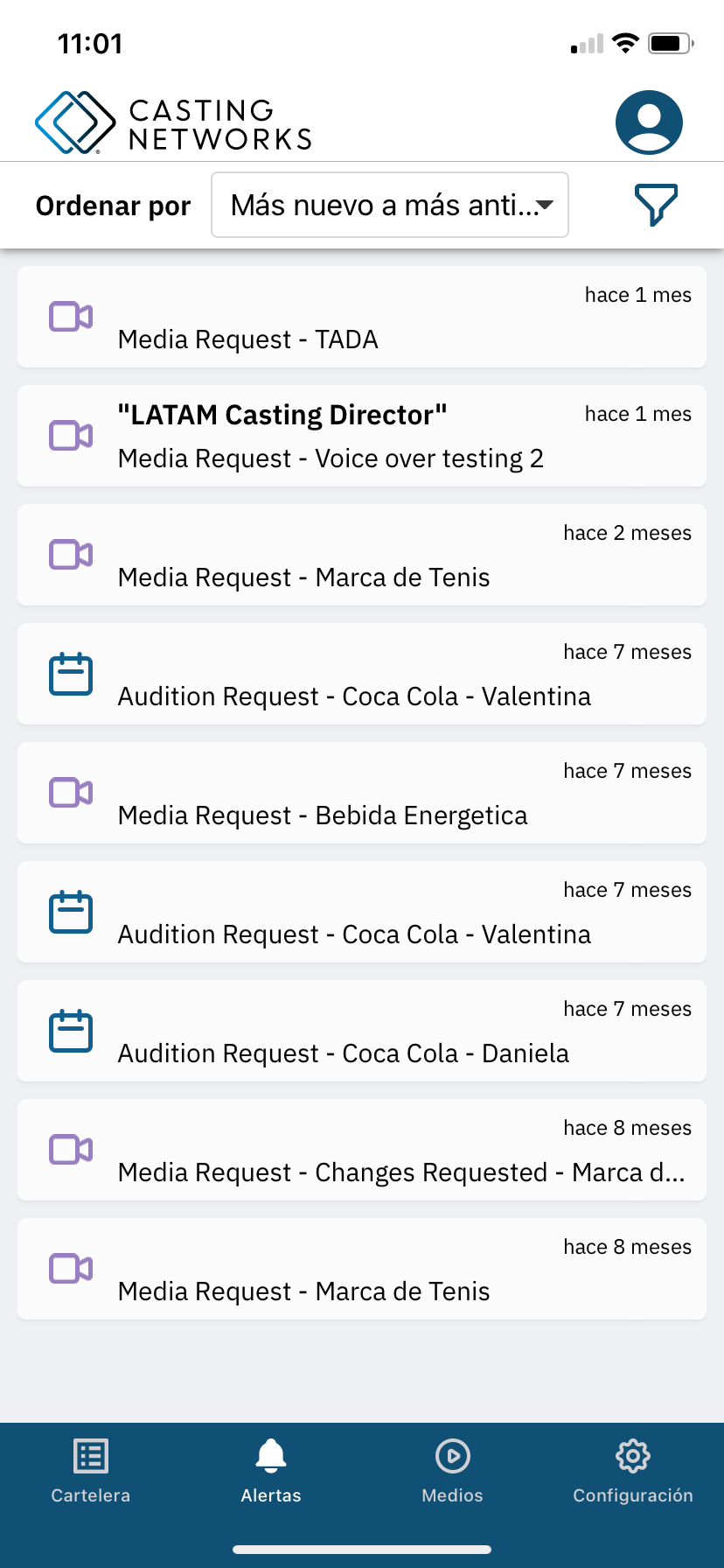The height and width of the screenshot is (1568, 724).
Task: Open the Configuración tab
Action: (x=633, y=1471)
